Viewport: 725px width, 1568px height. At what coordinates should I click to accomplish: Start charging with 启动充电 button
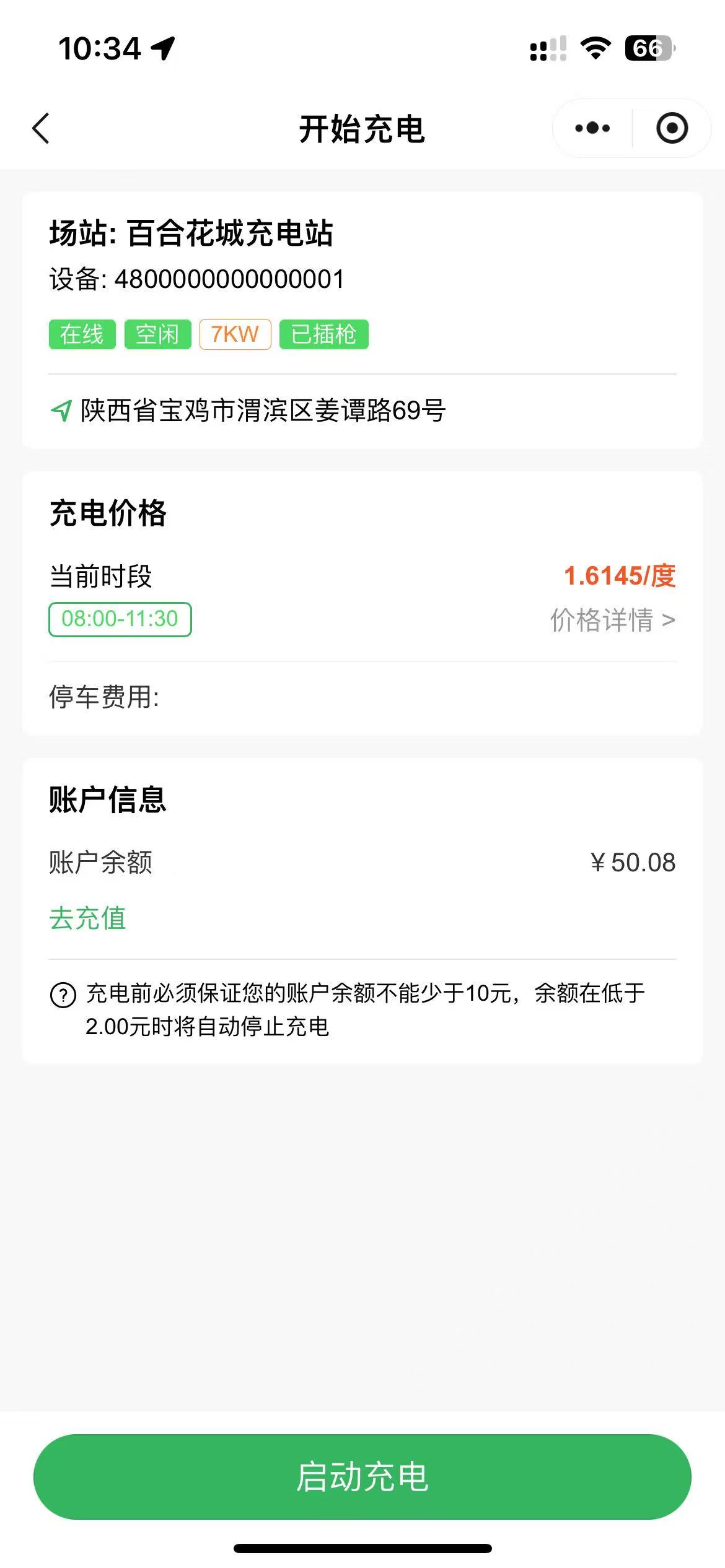362,1476
